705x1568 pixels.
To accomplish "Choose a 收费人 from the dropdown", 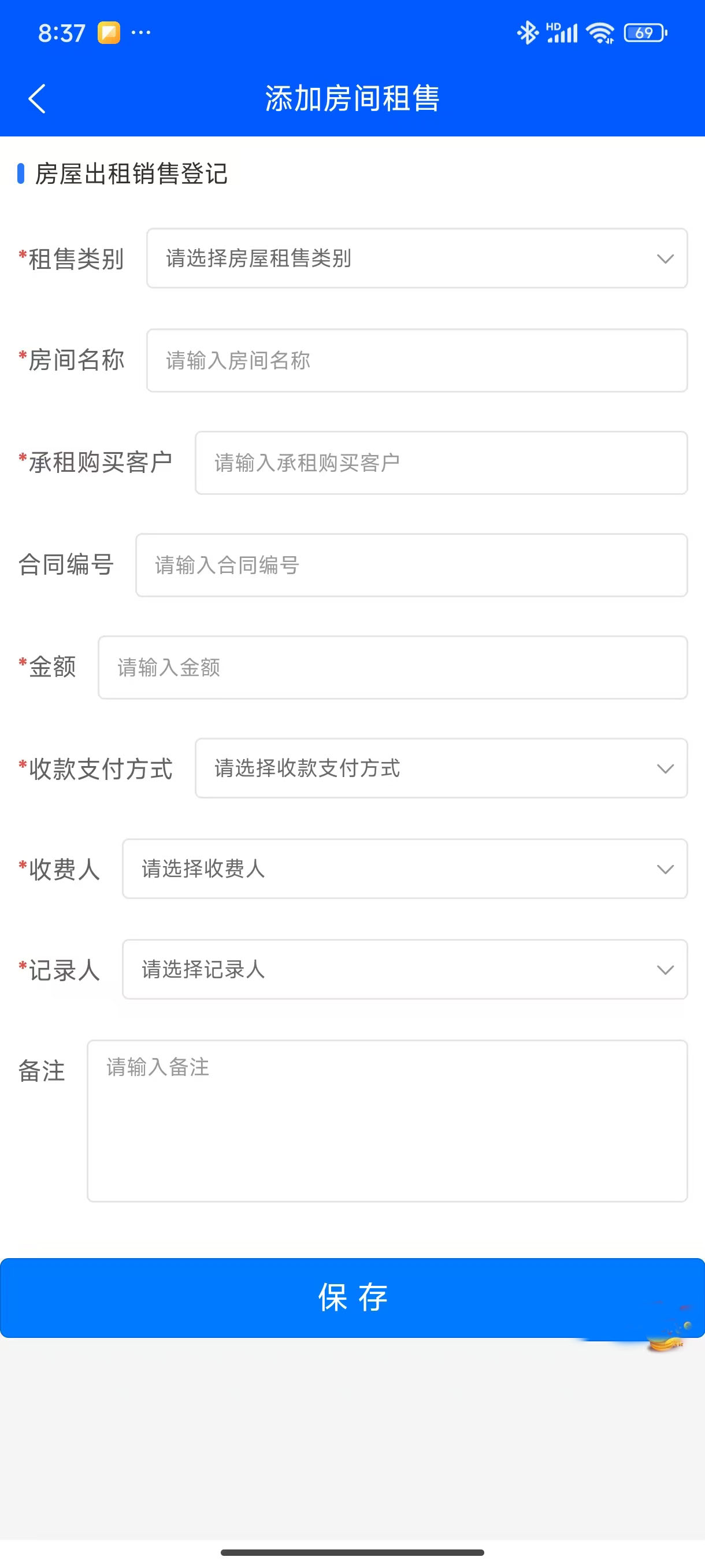I will [x=405, y=868].
